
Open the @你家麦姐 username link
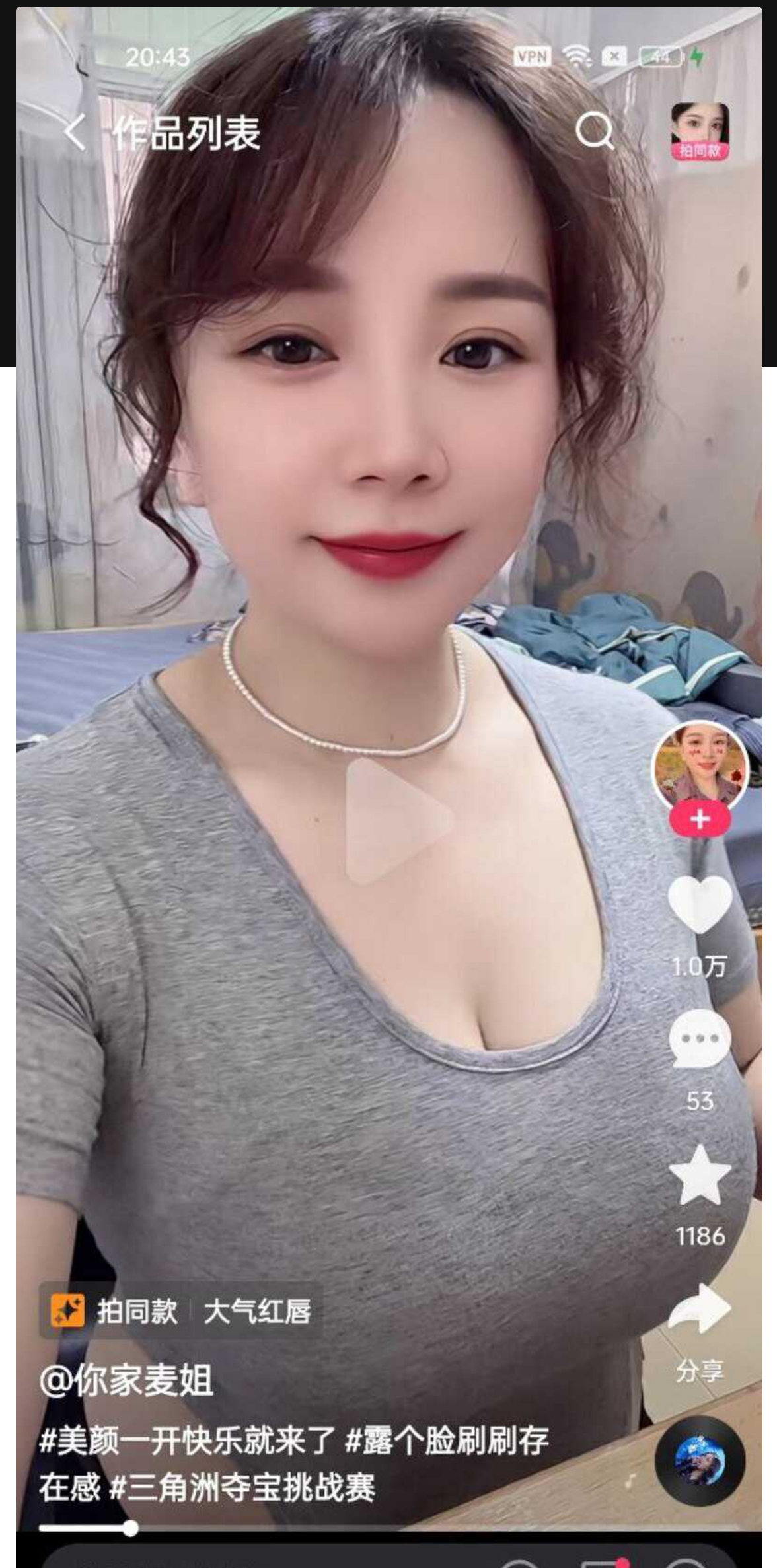coord(126,1380)
